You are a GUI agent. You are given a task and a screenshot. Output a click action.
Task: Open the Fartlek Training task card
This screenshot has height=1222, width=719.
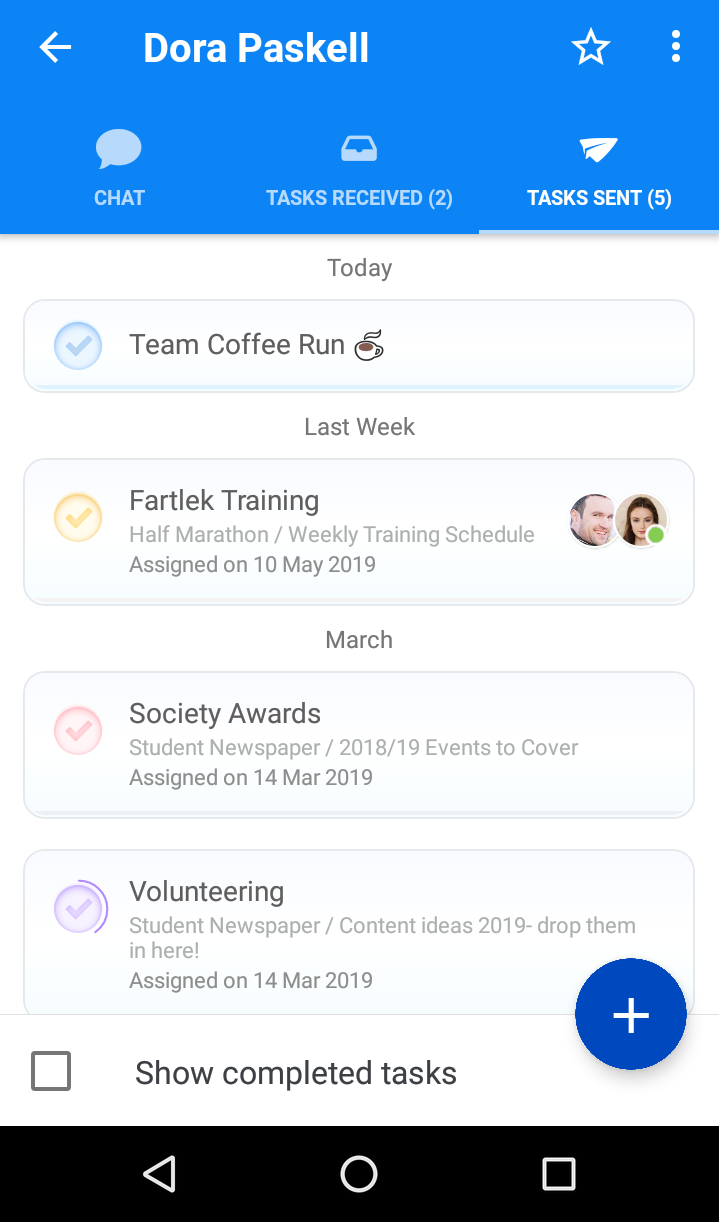[359, 532]
